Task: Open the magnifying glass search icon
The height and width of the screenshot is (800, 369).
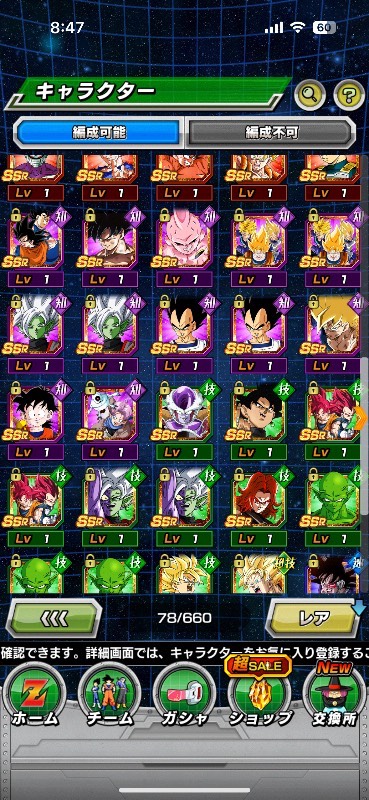Action: [310, 94]
